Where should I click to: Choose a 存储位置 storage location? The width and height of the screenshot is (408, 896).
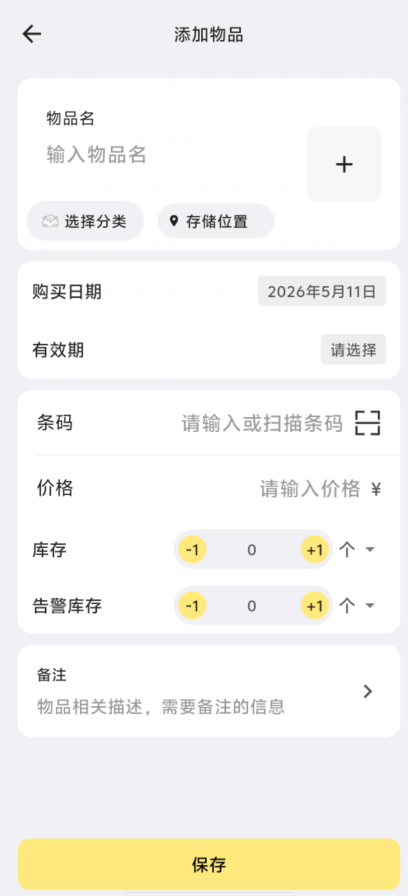(x=215, y=221)
